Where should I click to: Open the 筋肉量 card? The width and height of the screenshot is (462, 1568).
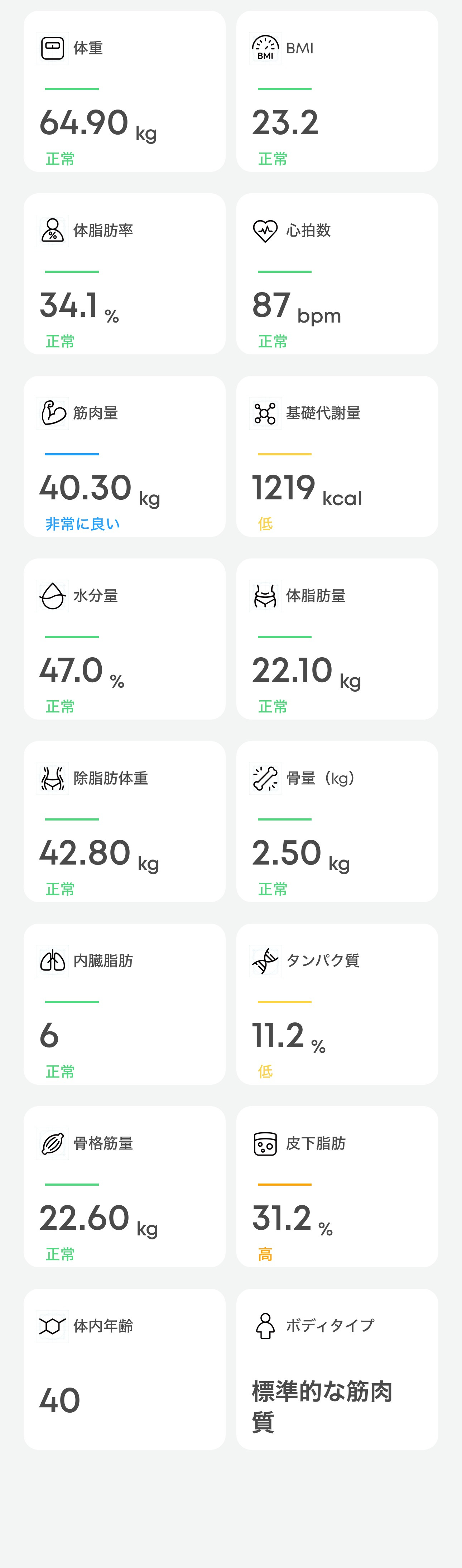[x=124, y=456]
